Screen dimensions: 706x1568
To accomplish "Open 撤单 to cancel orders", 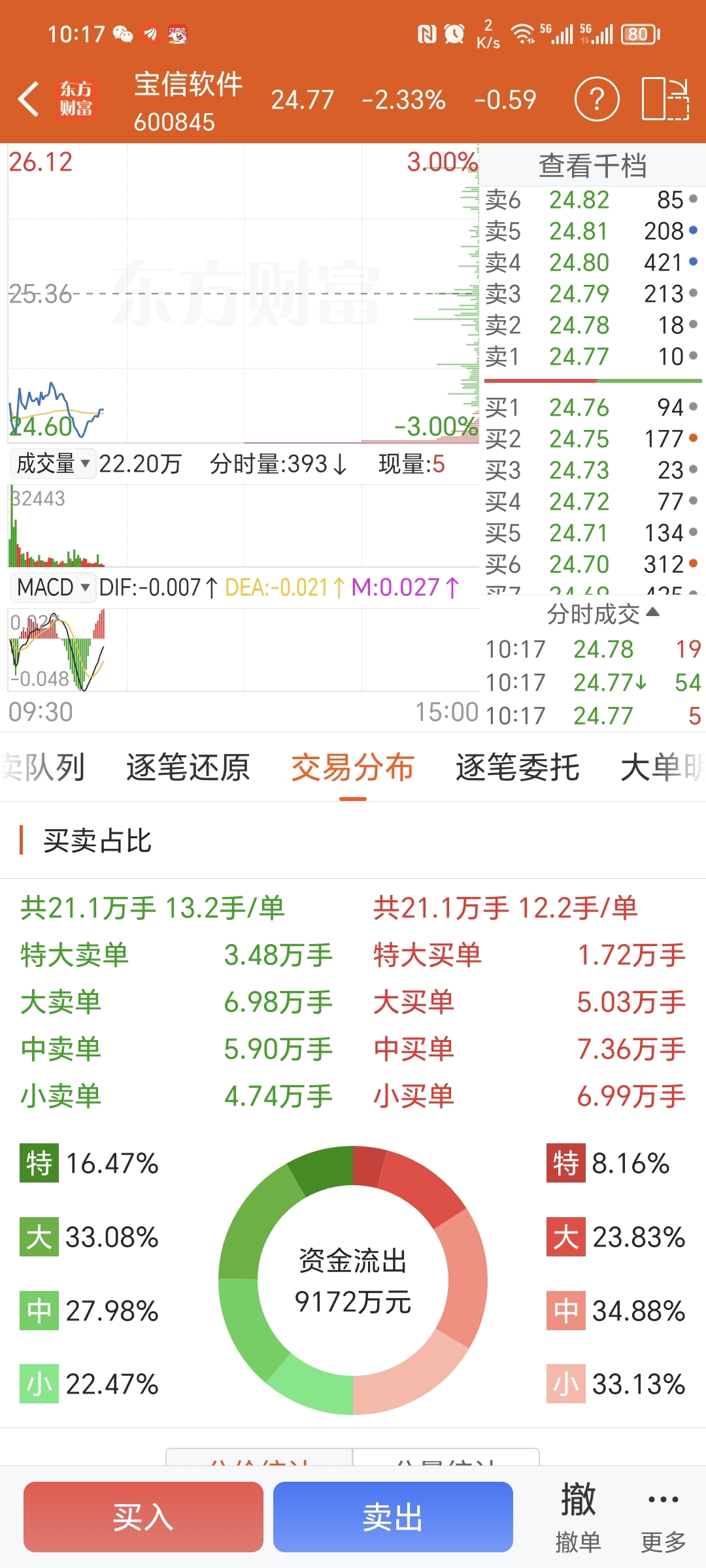I will [578, 1516].
